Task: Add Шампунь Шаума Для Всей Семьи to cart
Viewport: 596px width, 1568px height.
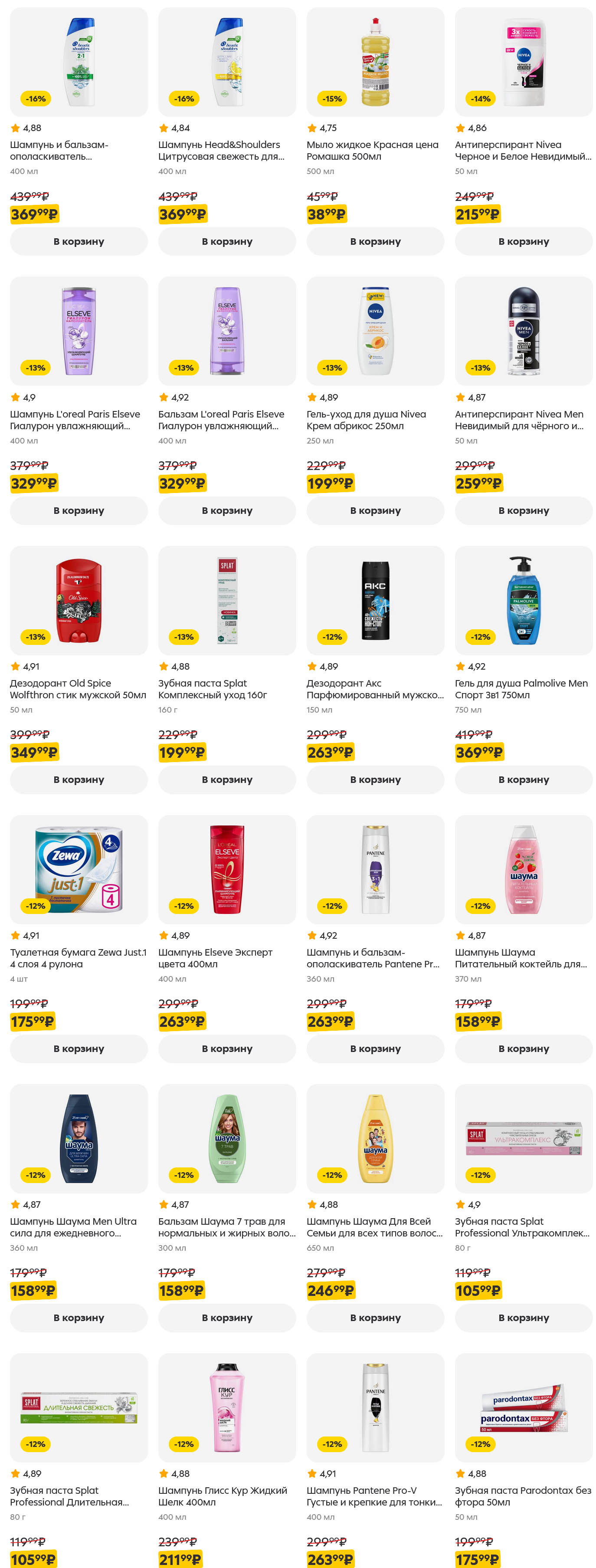Action: (375, 1317)
